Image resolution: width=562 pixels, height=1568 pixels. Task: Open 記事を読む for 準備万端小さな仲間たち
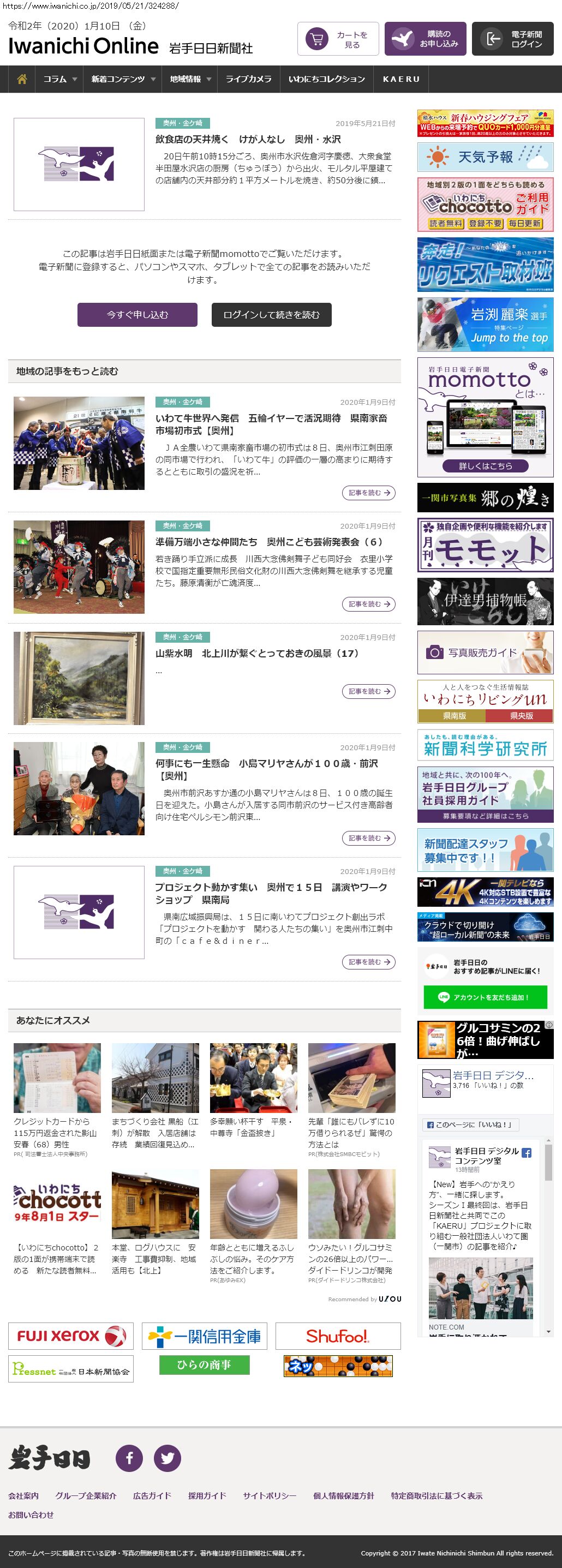pyautogui.click(x=368, y=604)
